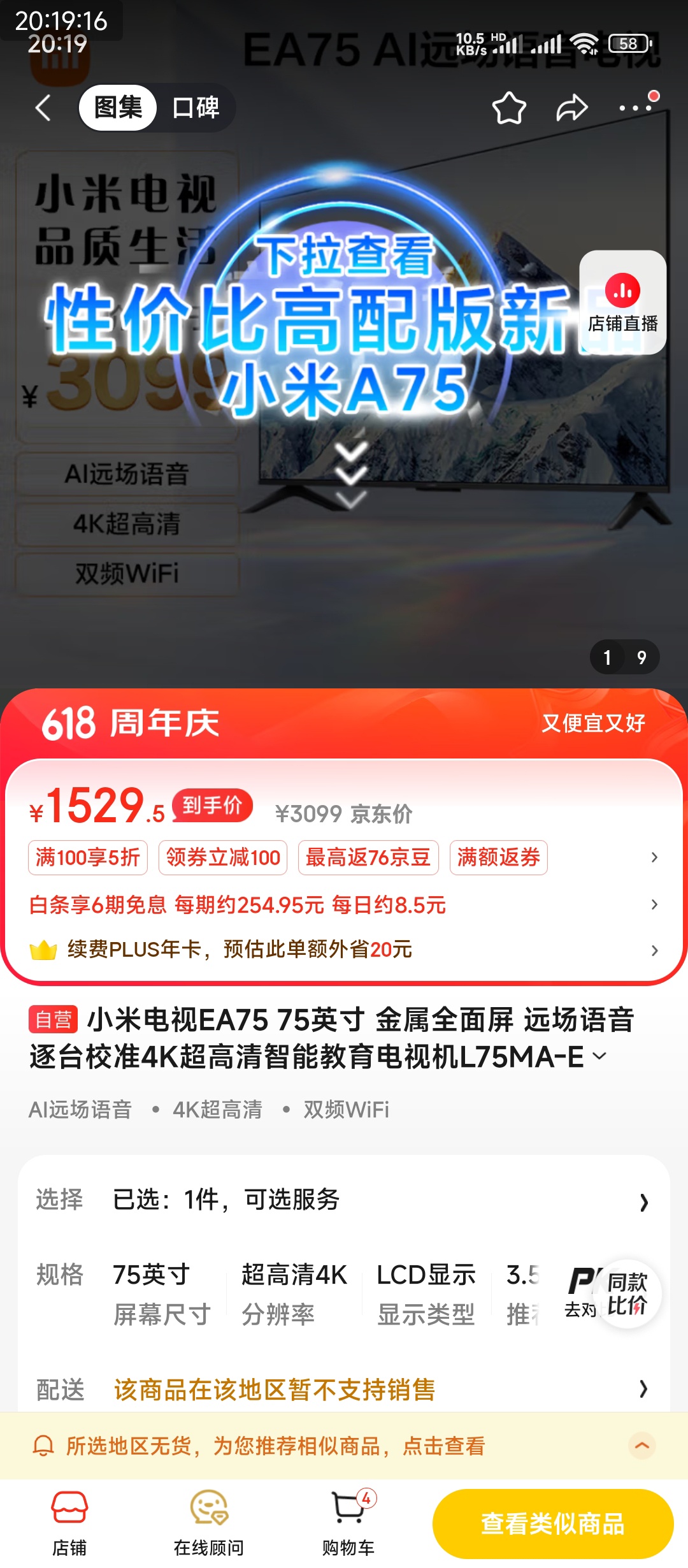
Task: Favorite this product with the star icon
Action: [x=509, y=108]
